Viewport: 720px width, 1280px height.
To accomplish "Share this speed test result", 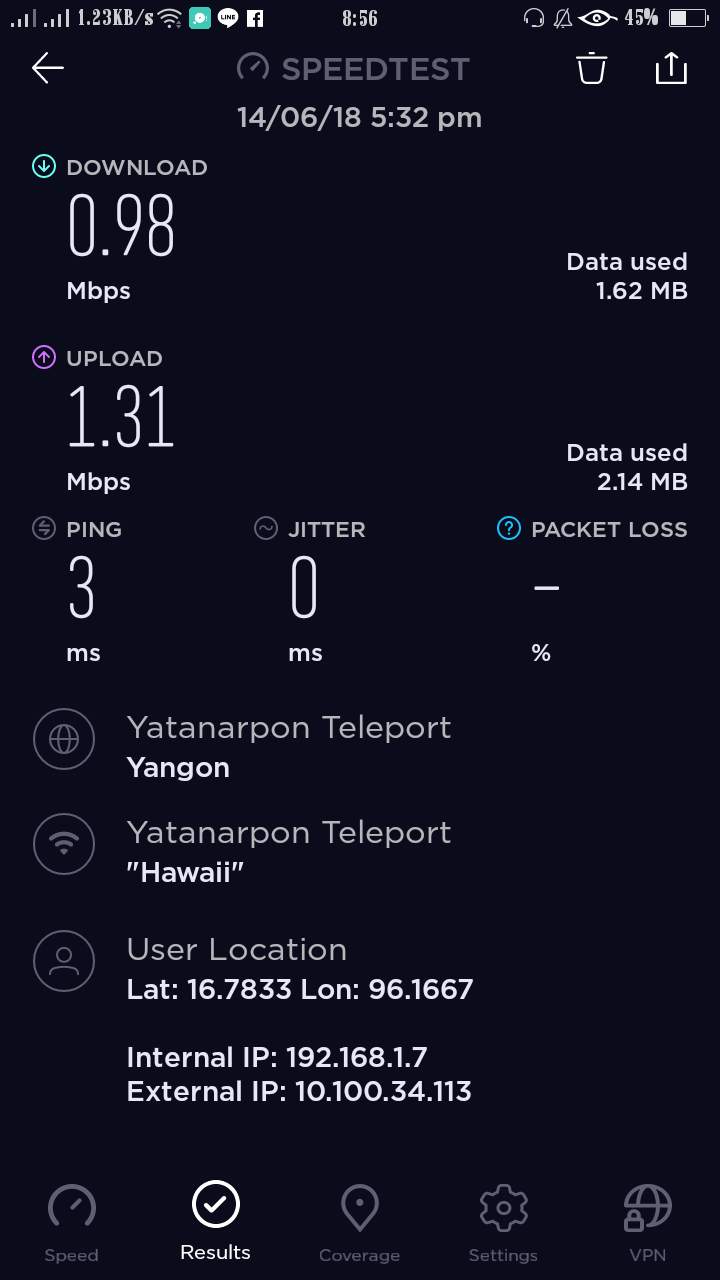I will pos(671,68).
